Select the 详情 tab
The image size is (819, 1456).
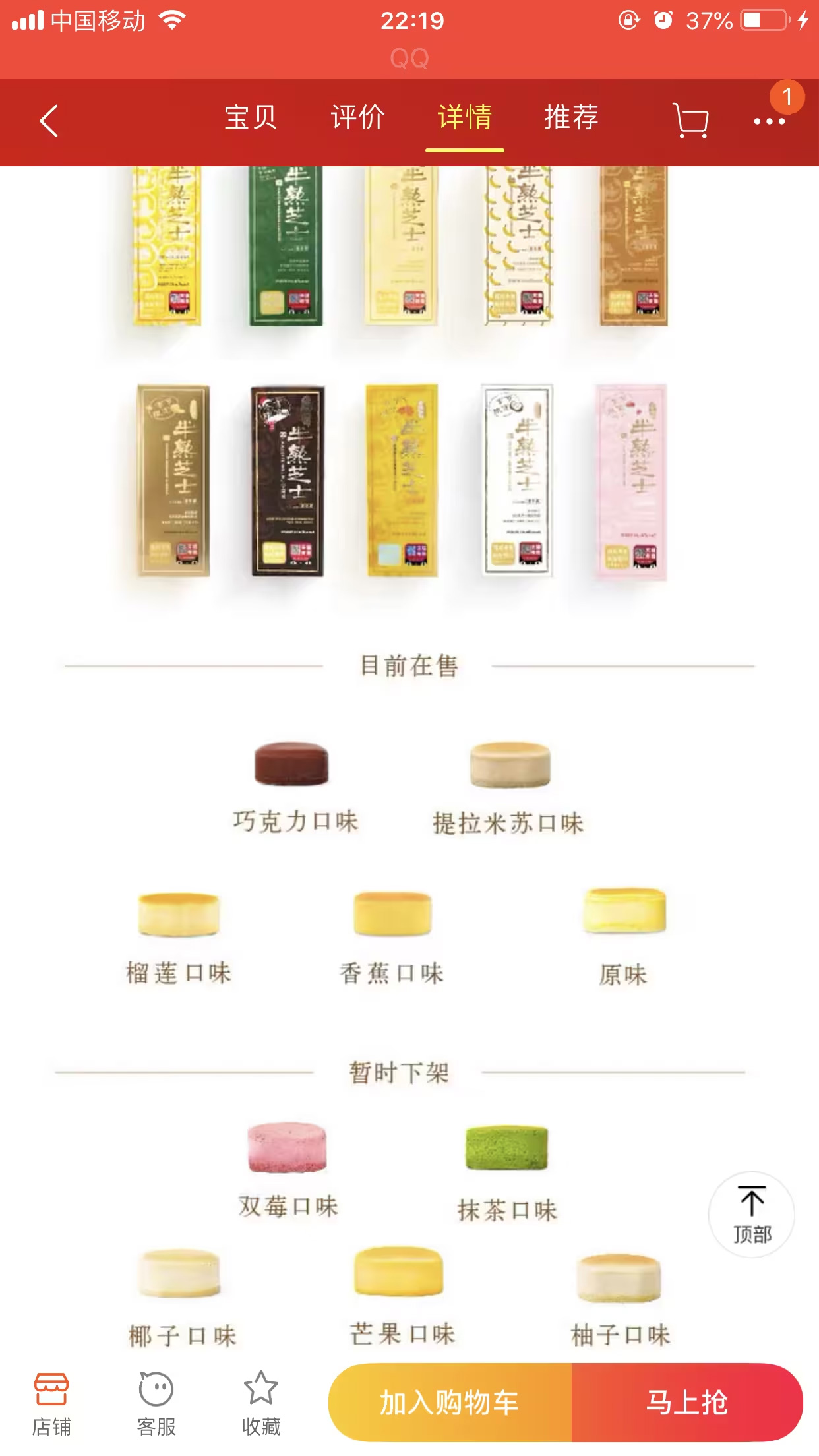point(464,119)
